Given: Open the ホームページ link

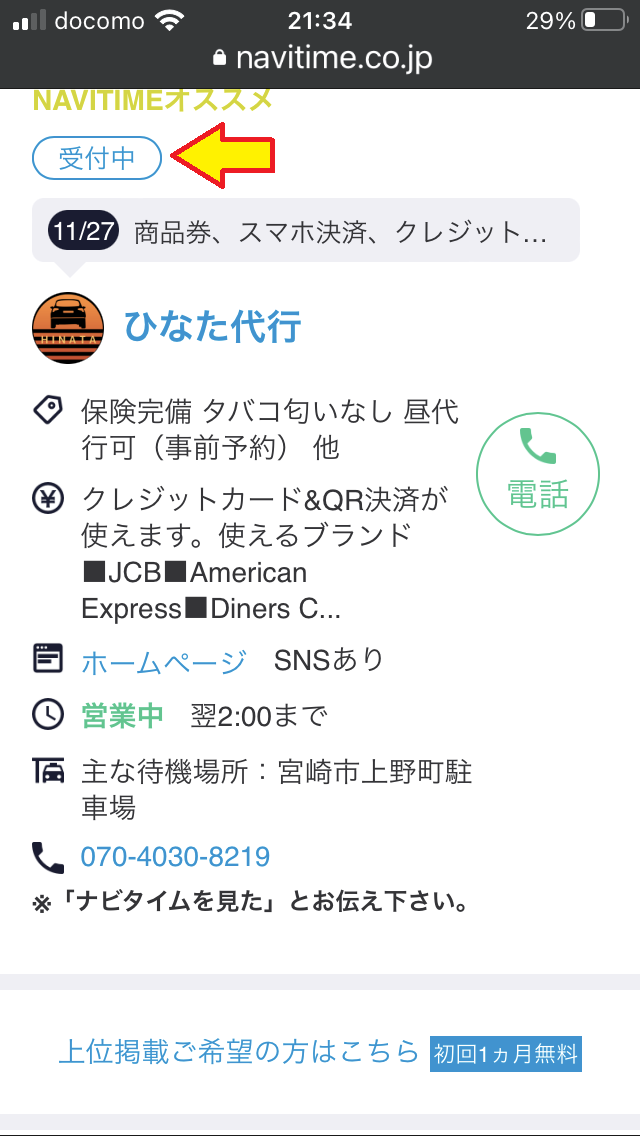Looking at the screenshot, I should coord(164,662).
